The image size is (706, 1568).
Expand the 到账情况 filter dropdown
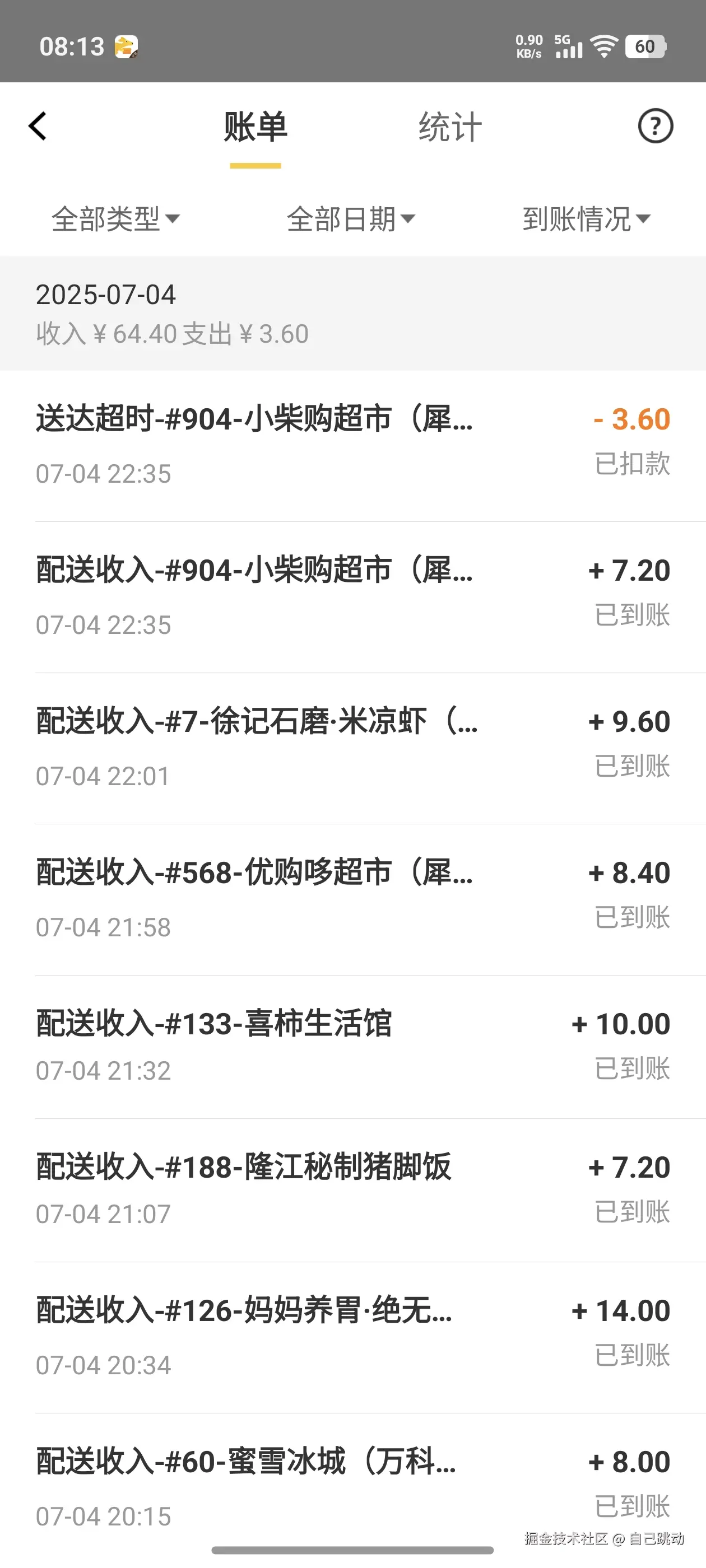tap(587, 220)
